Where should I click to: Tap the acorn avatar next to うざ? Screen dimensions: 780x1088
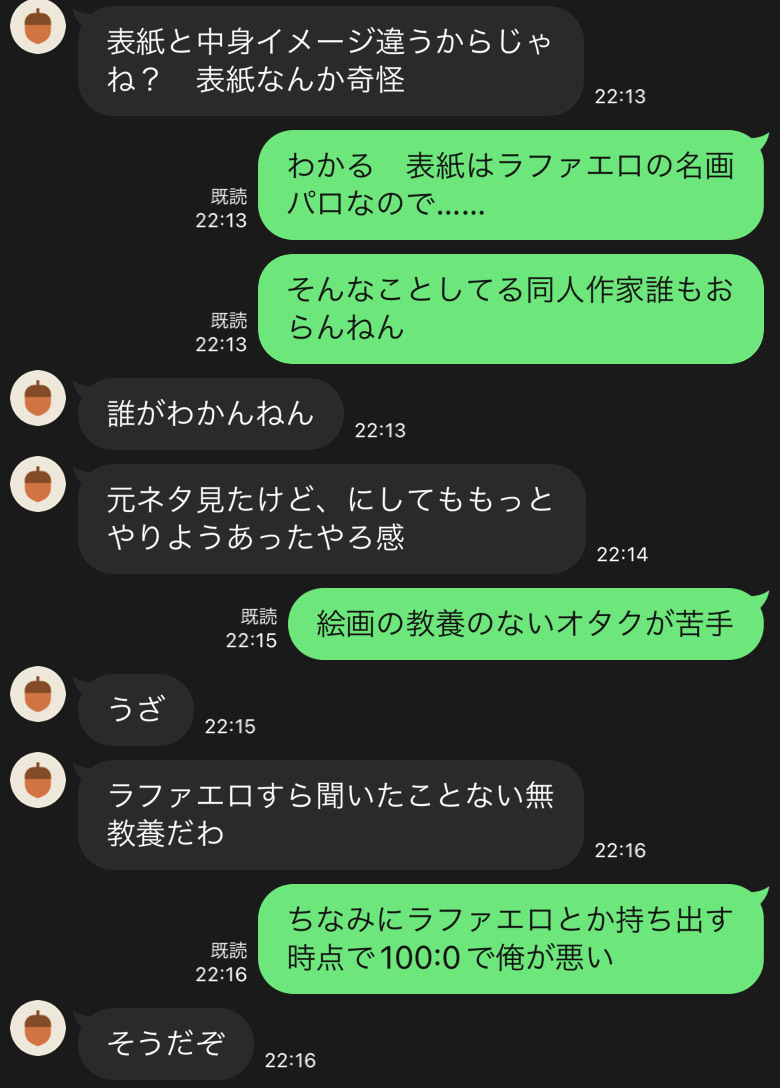pos(38,696)
